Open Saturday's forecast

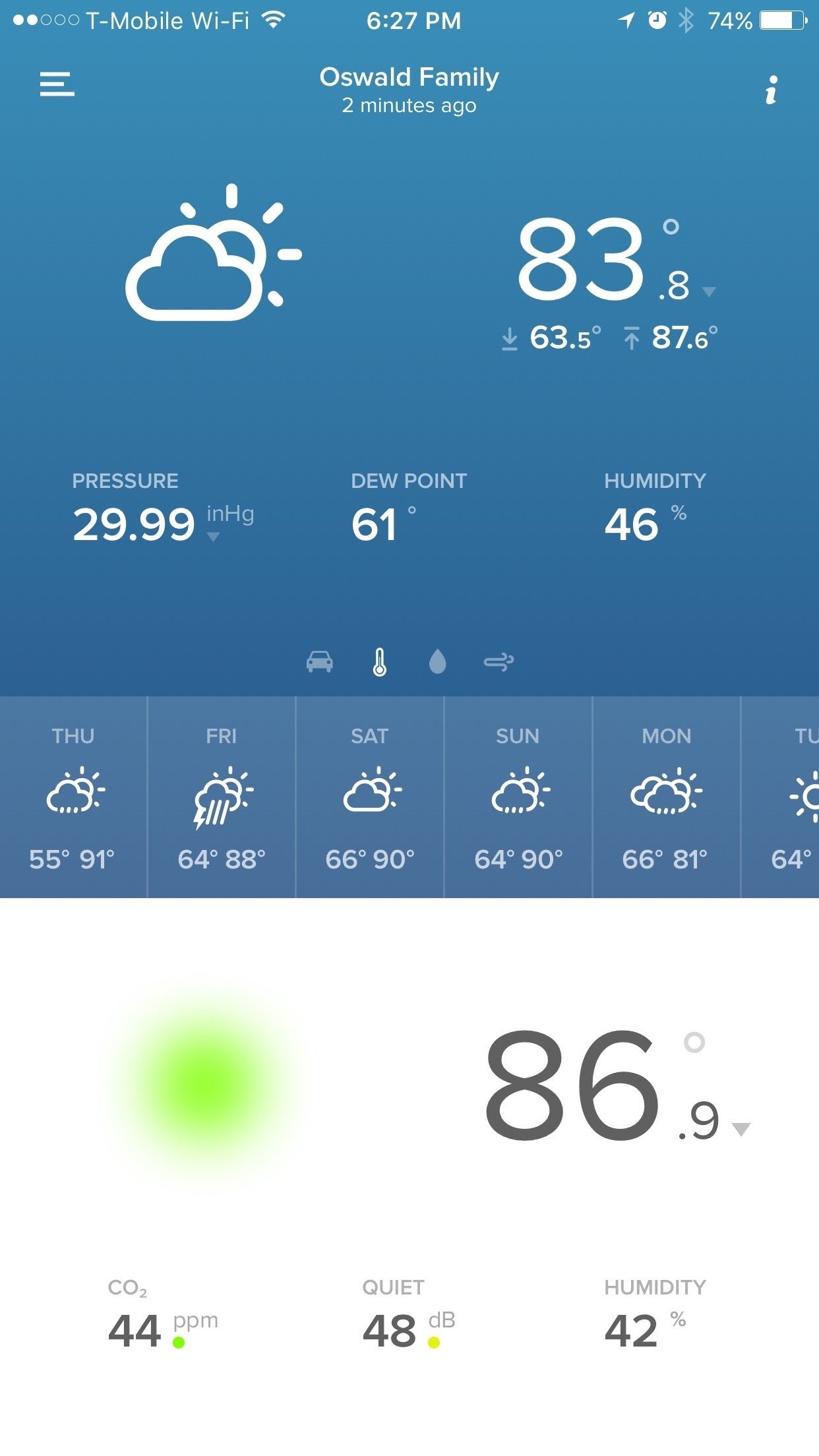pyautogui.click(x=370, y=797)
